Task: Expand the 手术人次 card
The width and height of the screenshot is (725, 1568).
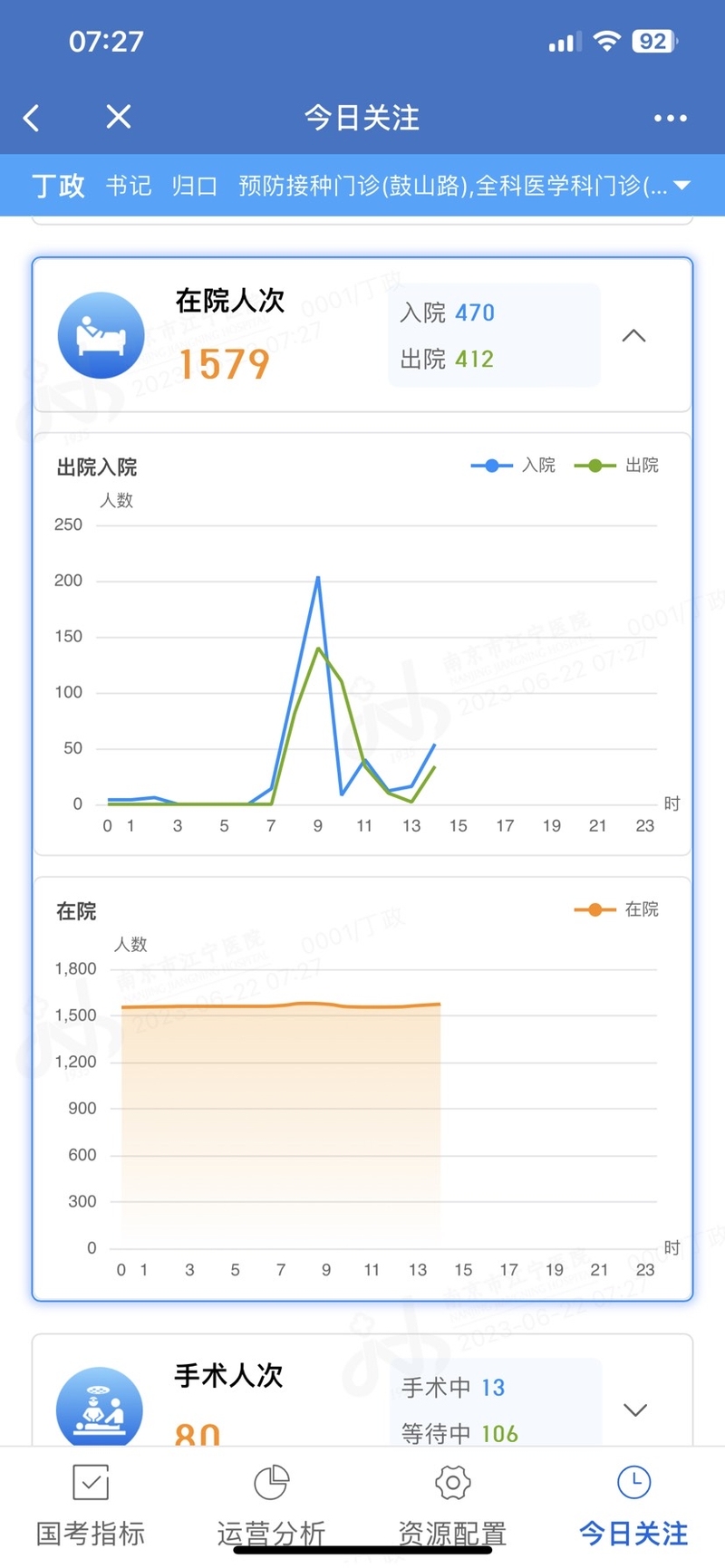Action: [x=635, y=1409]
